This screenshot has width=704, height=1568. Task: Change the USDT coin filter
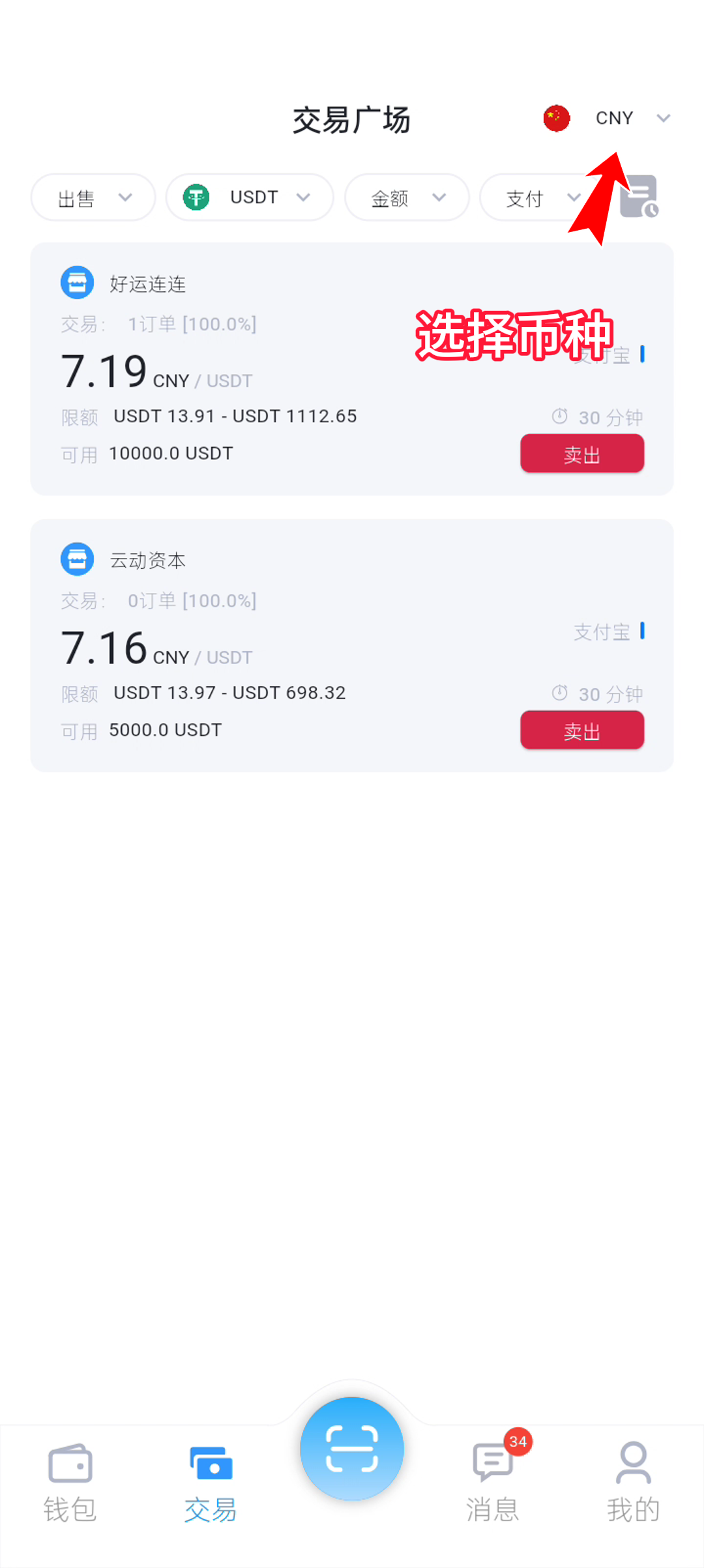tap(250, 197)
